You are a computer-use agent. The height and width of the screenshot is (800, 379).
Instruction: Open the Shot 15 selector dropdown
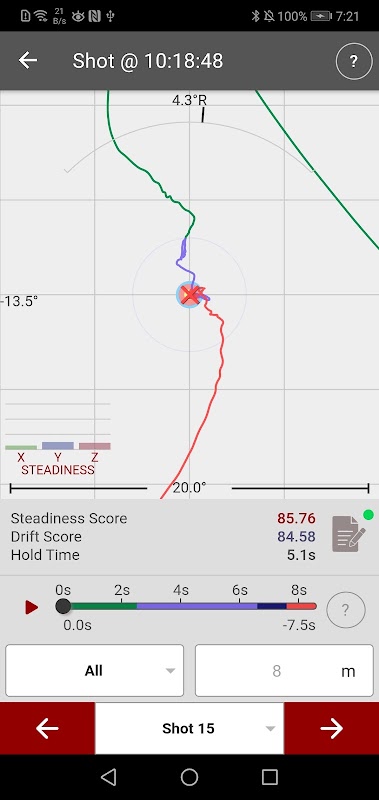pos(189,729)
